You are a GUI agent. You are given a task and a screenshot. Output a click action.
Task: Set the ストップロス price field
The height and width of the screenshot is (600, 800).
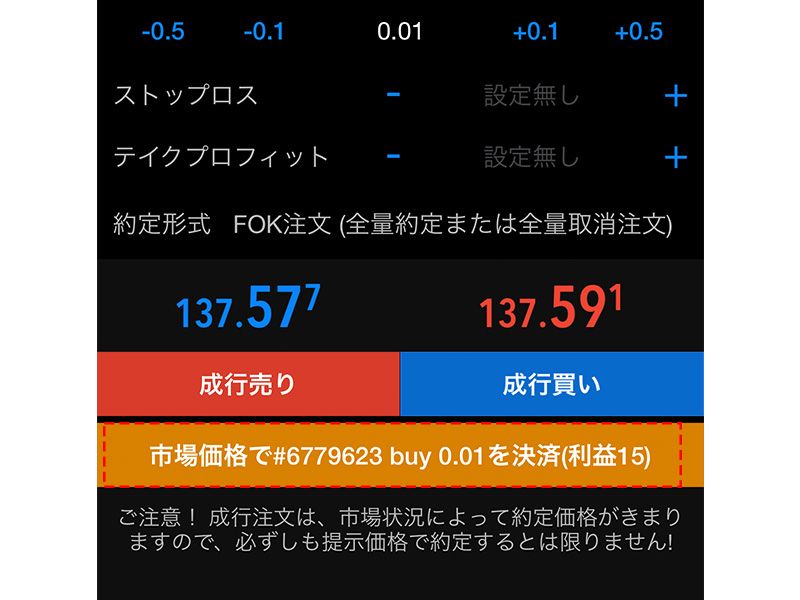(x=531, y=96)
